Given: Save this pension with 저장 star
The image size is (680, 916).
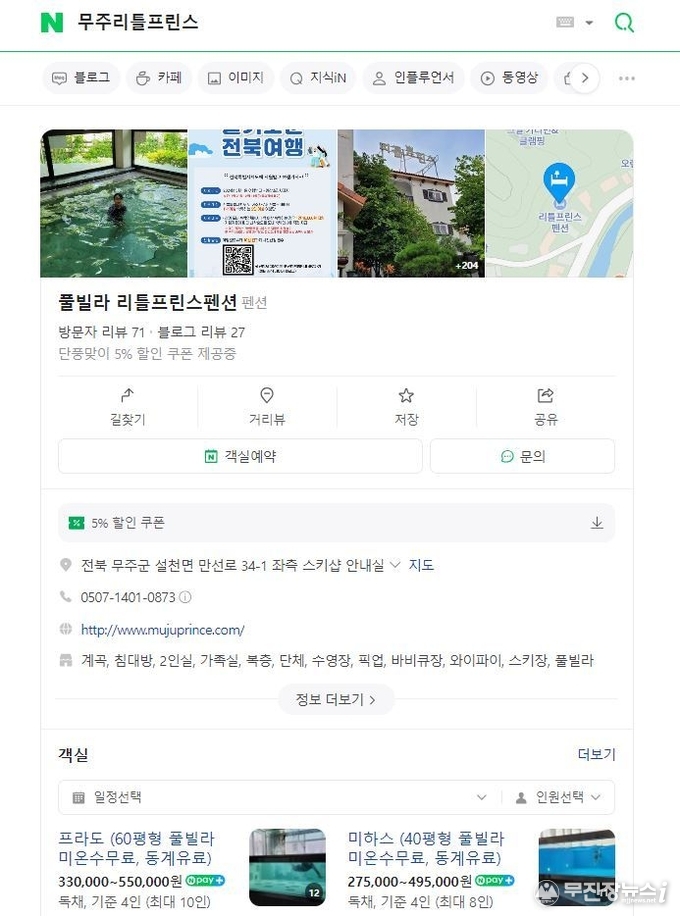Looking at the screenshot, I should point(406,407).
